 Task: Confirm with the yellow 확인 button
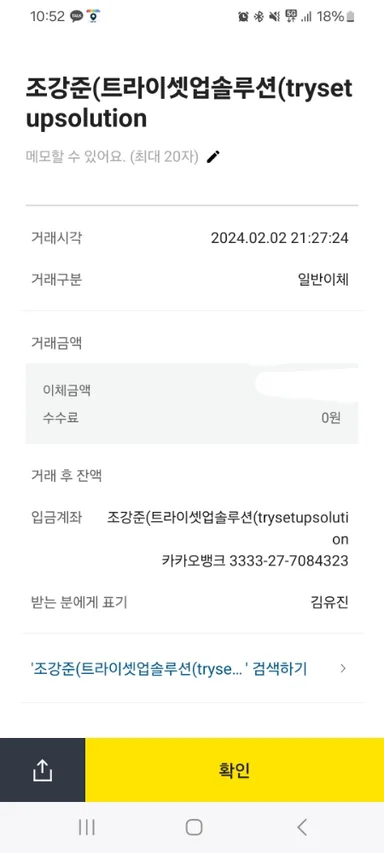click(x=234, y=770)
